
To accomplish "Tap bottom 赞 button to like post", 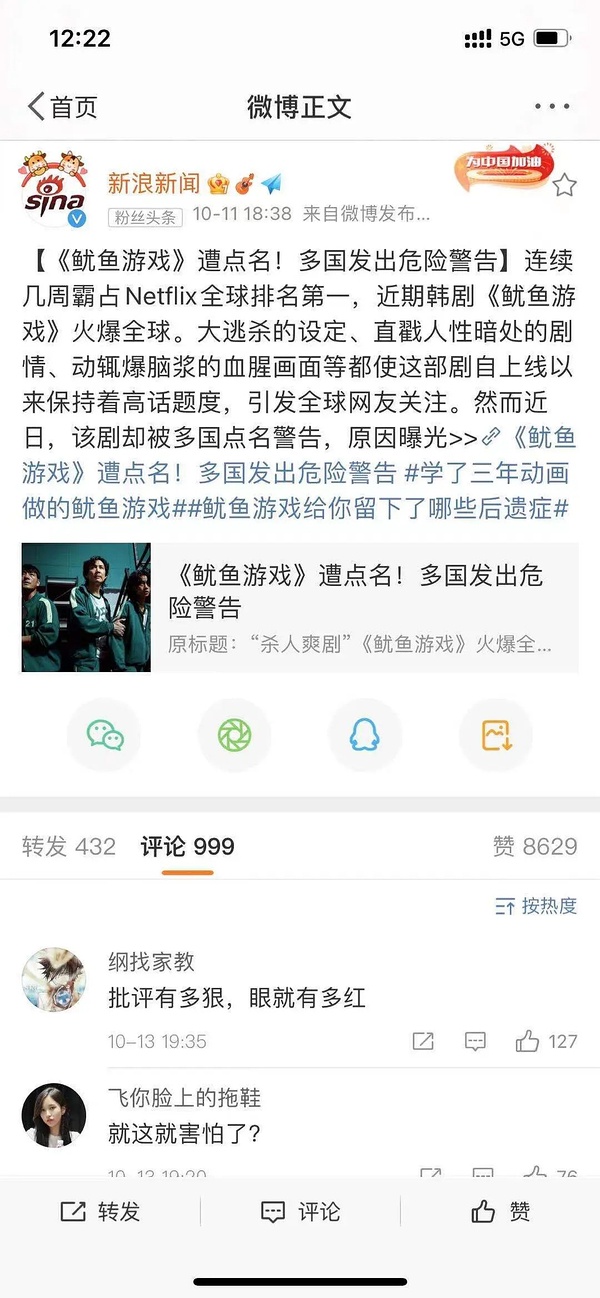I will 500,1212.
